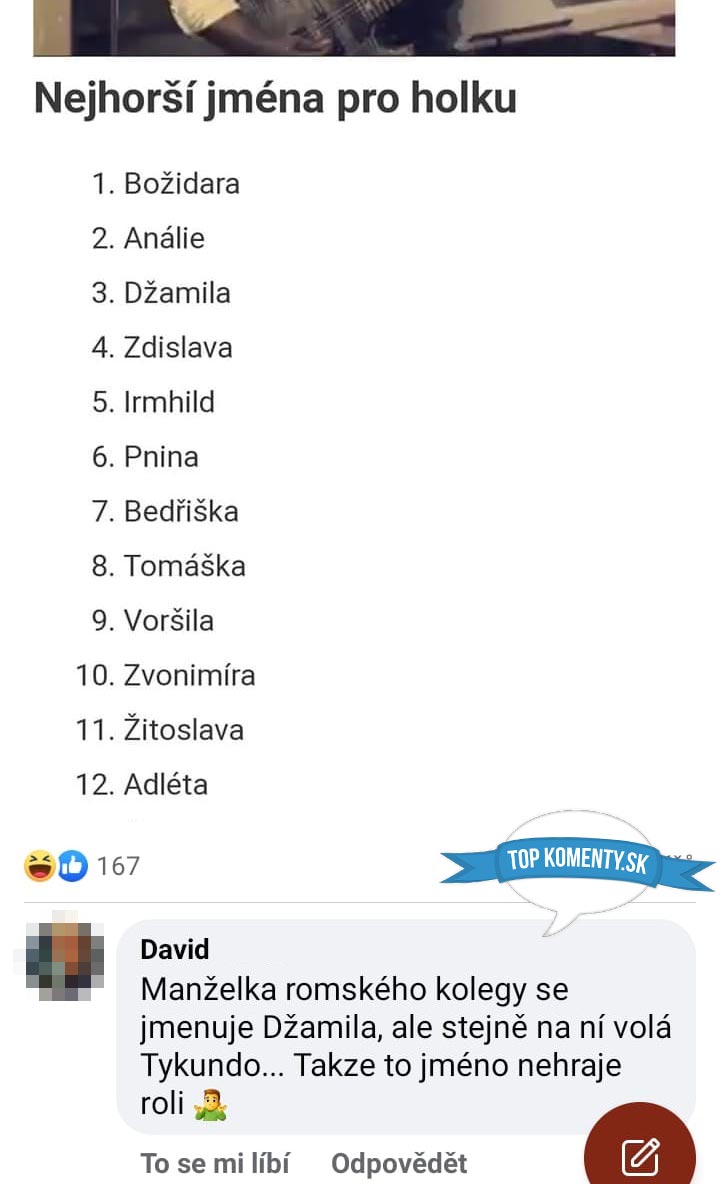Tap the floating compose pencil button
The width and height of the screenshot is (720, 1184).
(x=640, y=1155)
